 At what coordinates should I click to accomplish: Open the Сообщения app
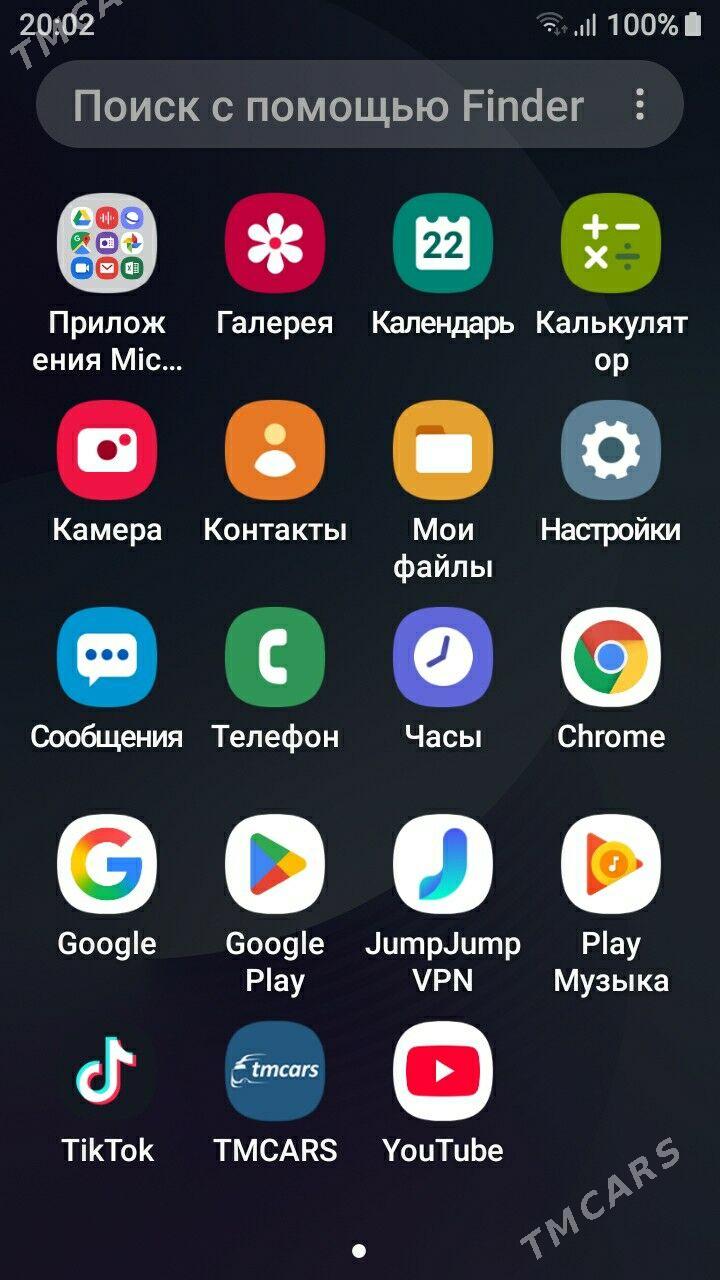(x=107, y=657)
